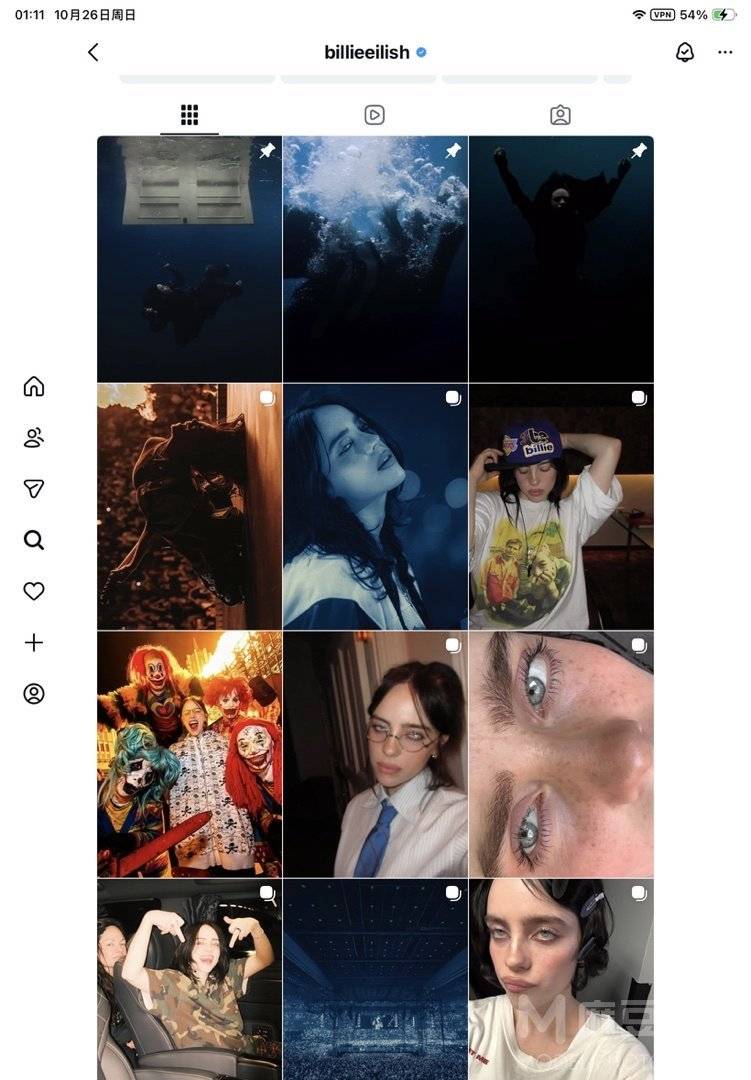Switch to the Reels tab
This screenshot has height=1080, width=751.
(374, 114)
